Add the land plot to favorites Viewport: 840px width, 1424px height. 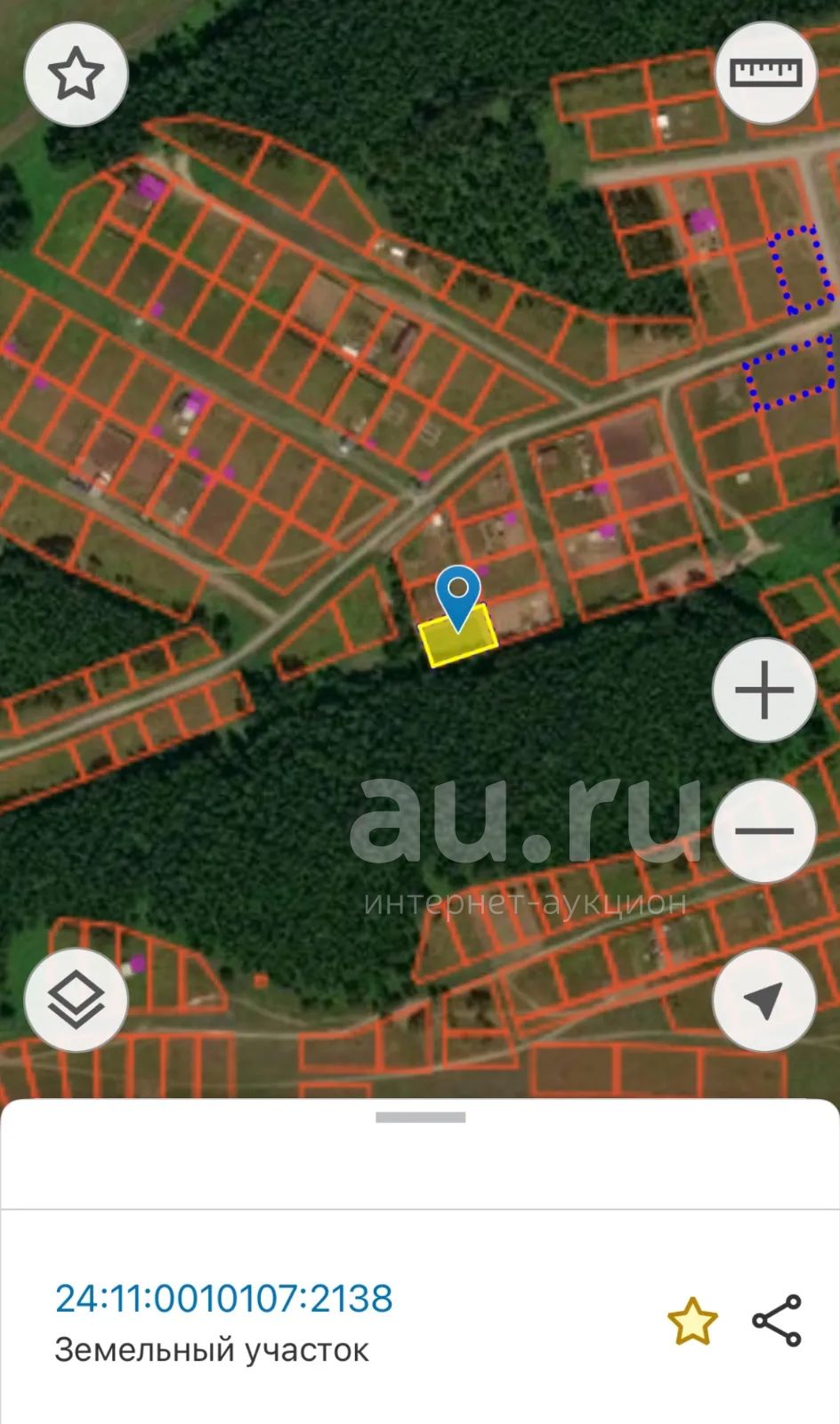tap(692, 1321)
